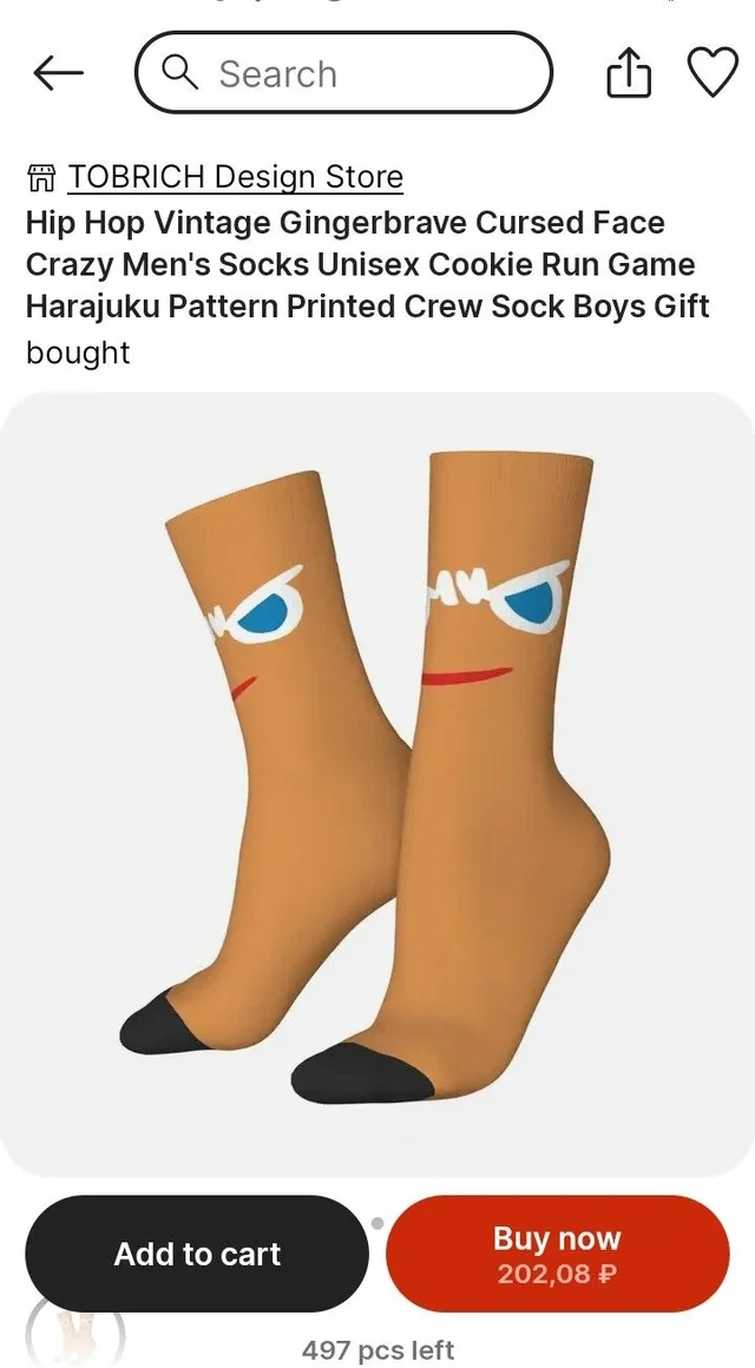Add to cart
The width and height of the screenshot is (755, 1368).
tap(197, 1253)
